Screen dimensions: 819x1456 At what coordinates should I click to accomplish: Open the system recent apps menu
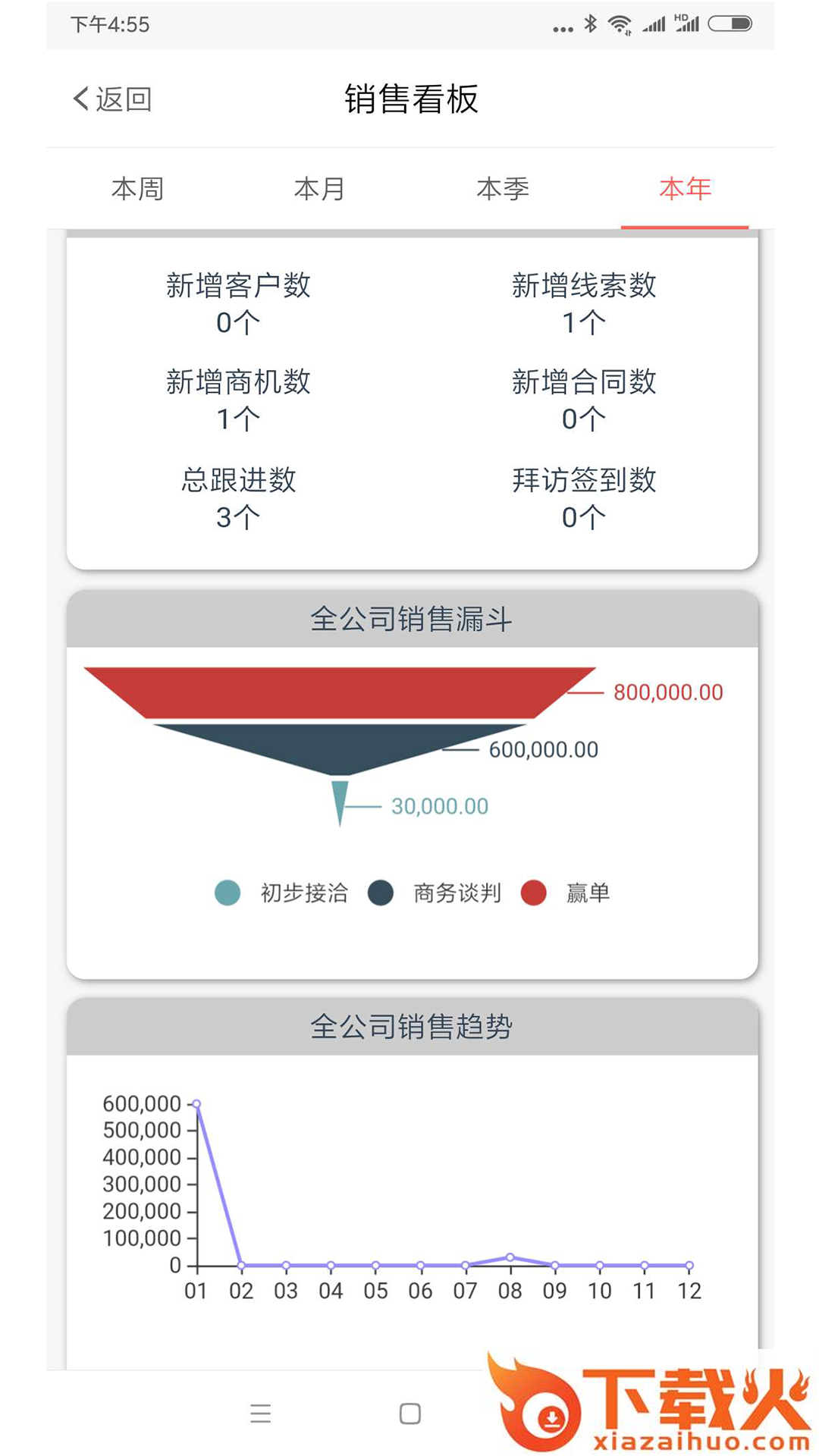pyautogui.click(x=260, y=1414)
